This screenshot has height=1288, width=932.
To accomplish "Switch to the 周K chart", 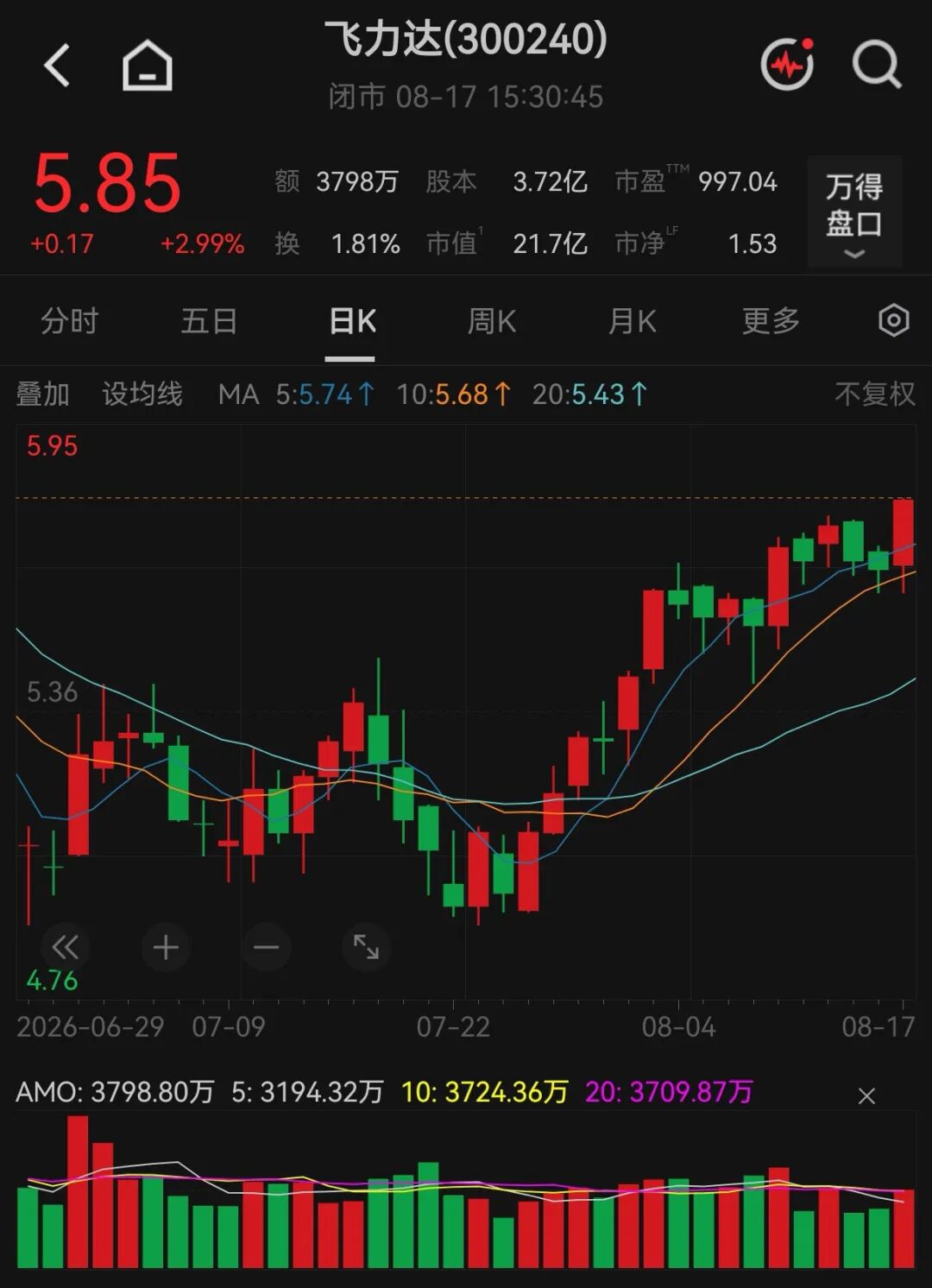I will point(492,321).
